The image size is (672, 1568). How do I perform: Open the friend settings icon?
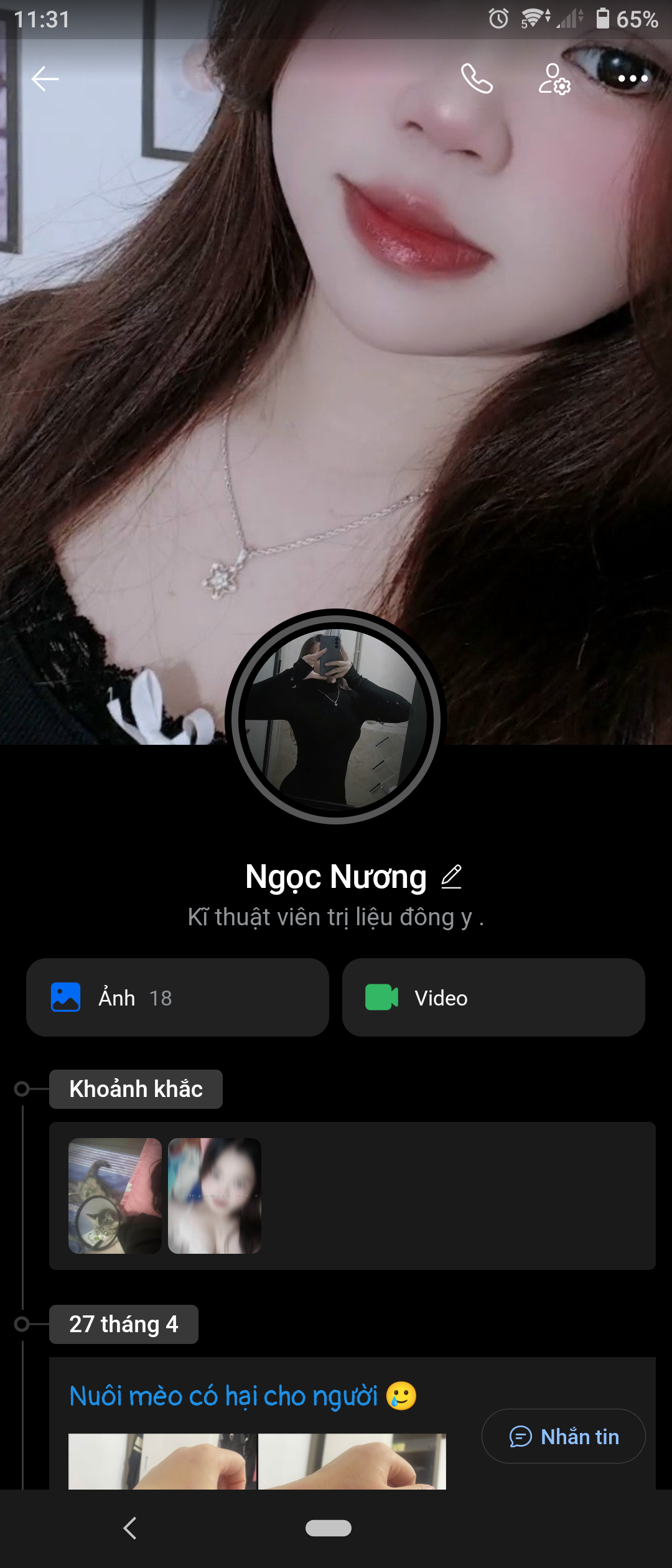click(554, 79)
